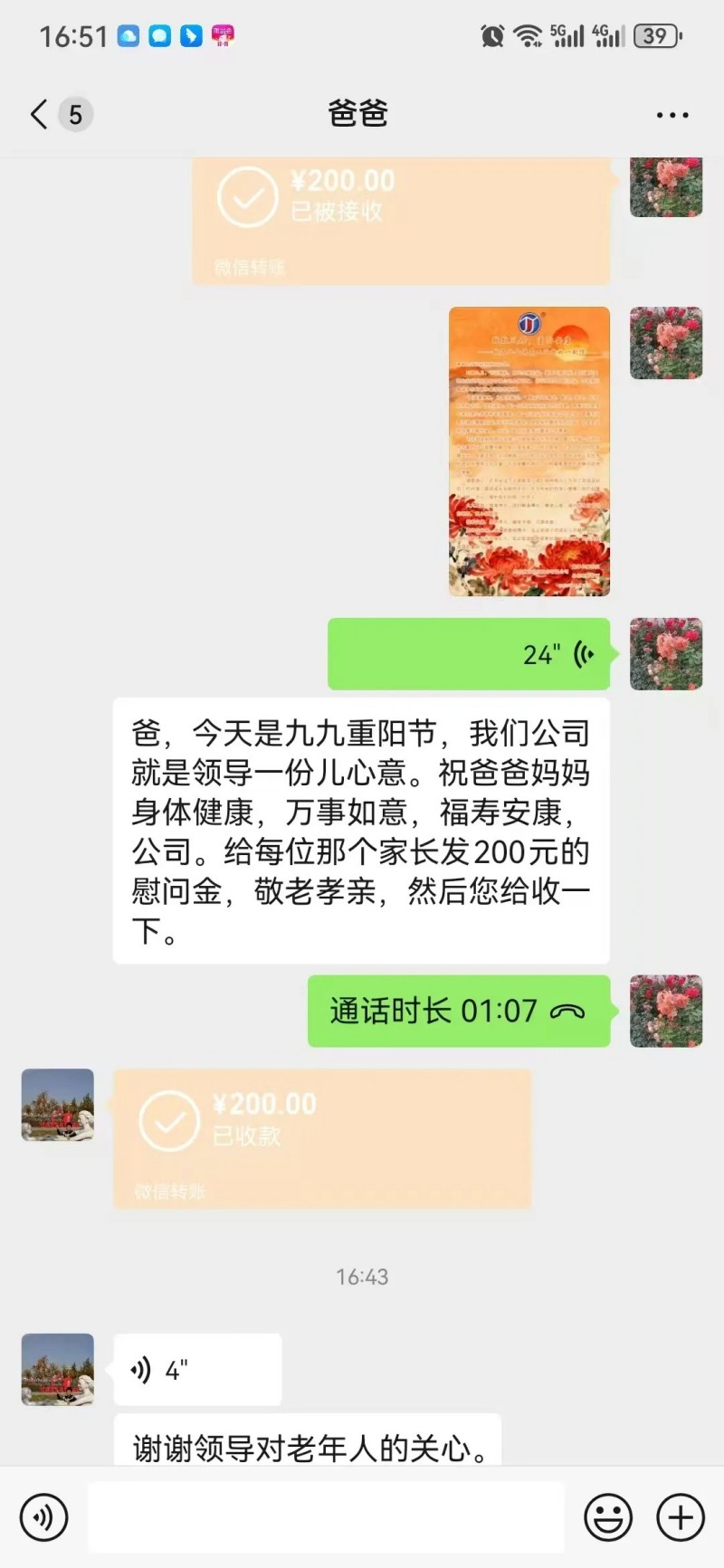Play the 4-second voice message from 爸爸
The width and height of the screenshot is (724, 1568).
point(196,1369)
